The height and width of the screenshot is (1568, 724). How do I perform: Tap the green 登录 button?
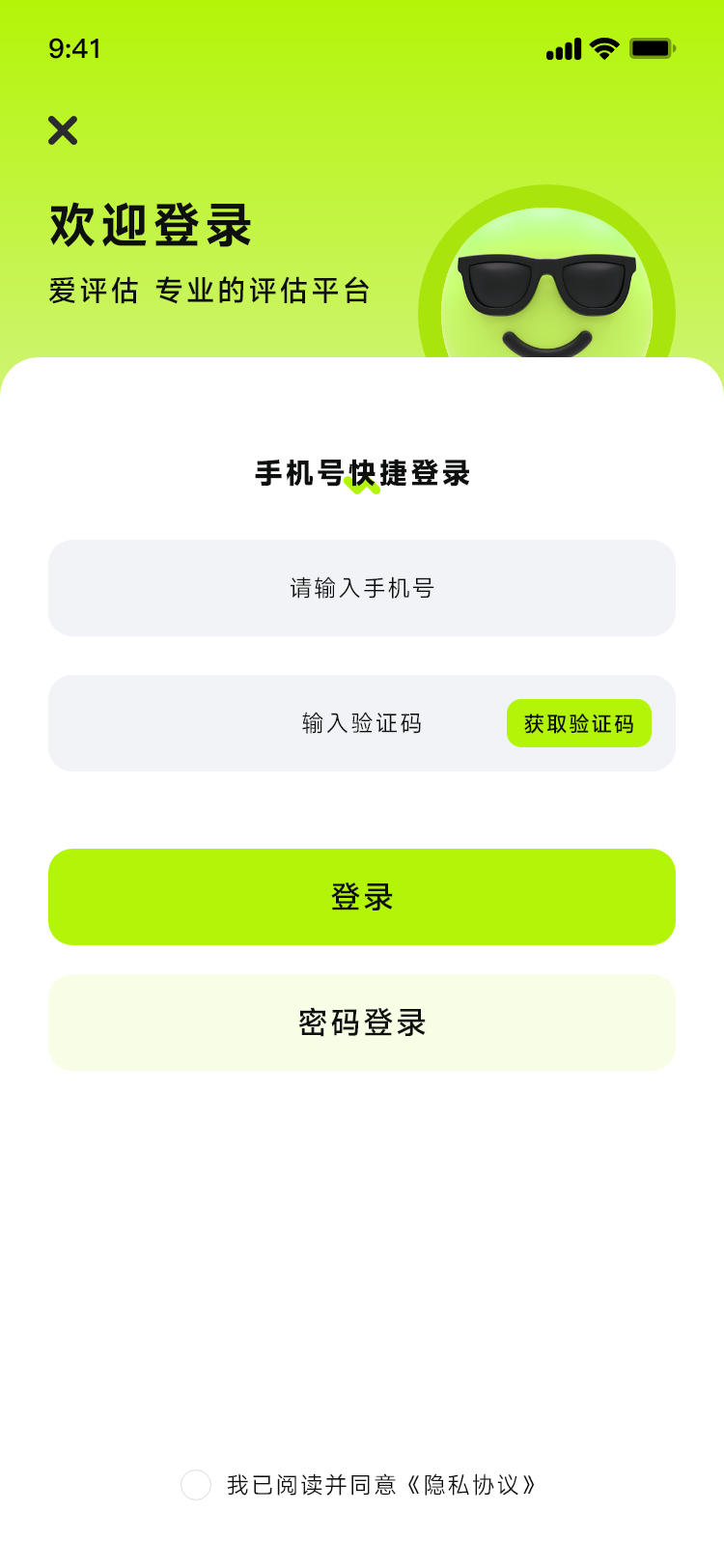[x=362, y=897]
